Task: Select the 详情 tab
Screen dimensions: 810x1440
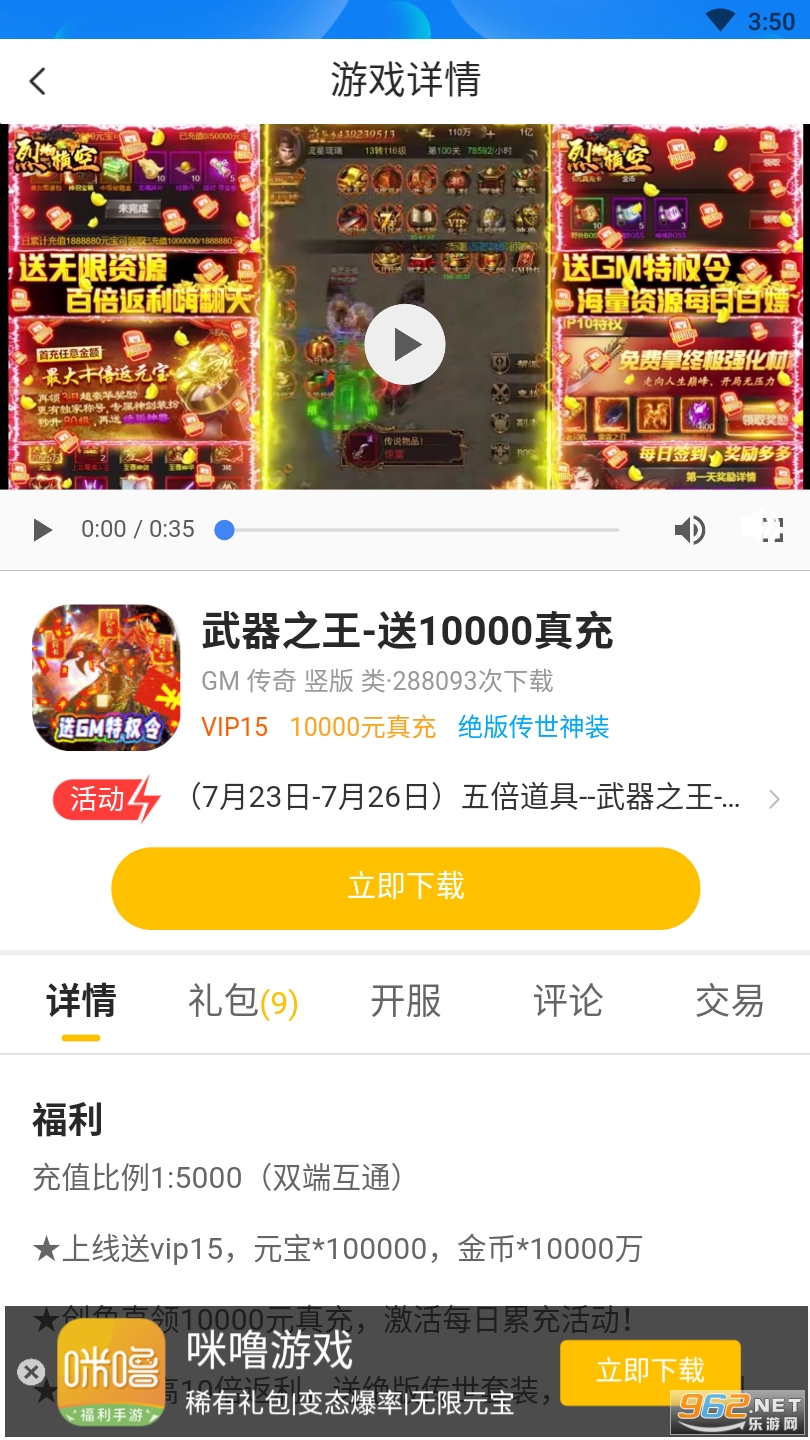Action: 81,1001
